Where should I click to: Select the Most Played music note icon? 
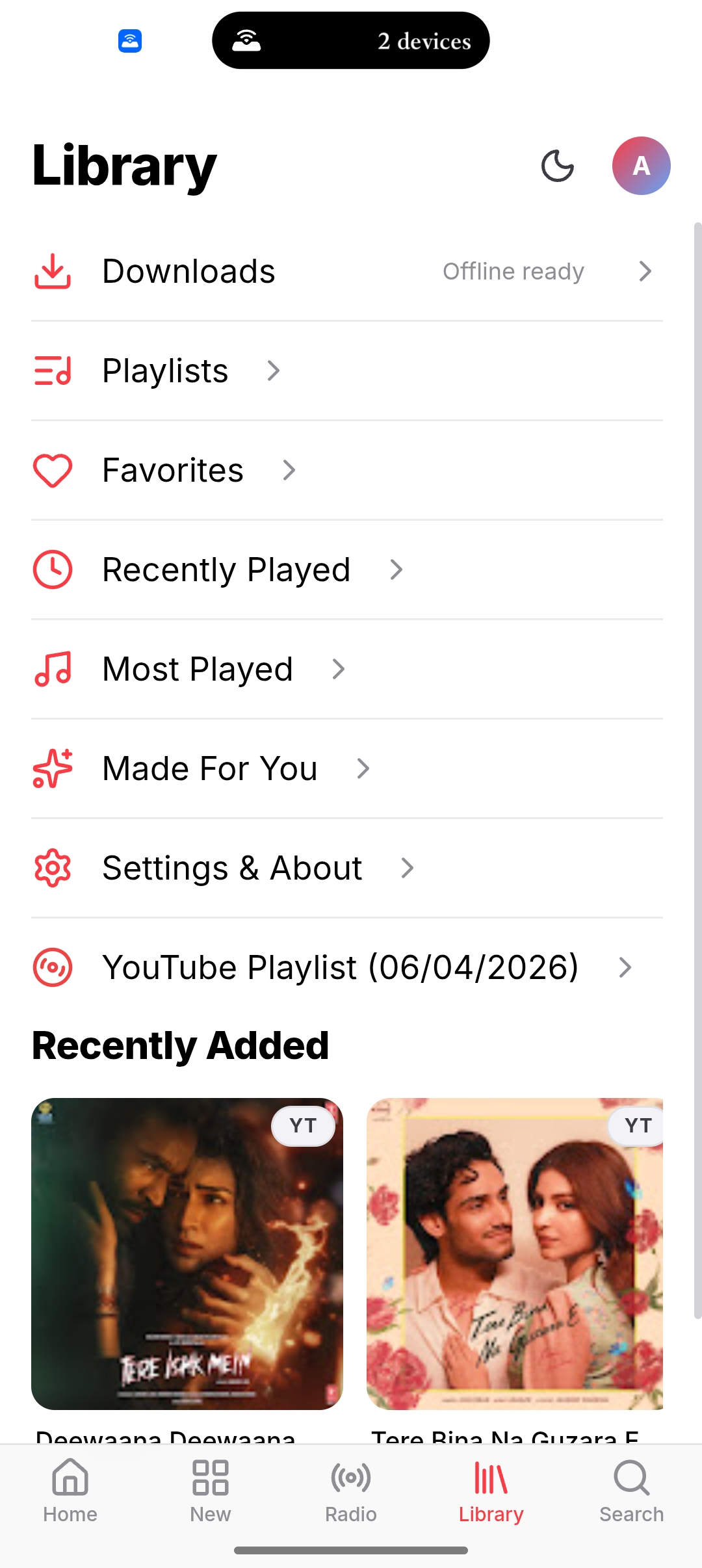[x=52, y=669]
